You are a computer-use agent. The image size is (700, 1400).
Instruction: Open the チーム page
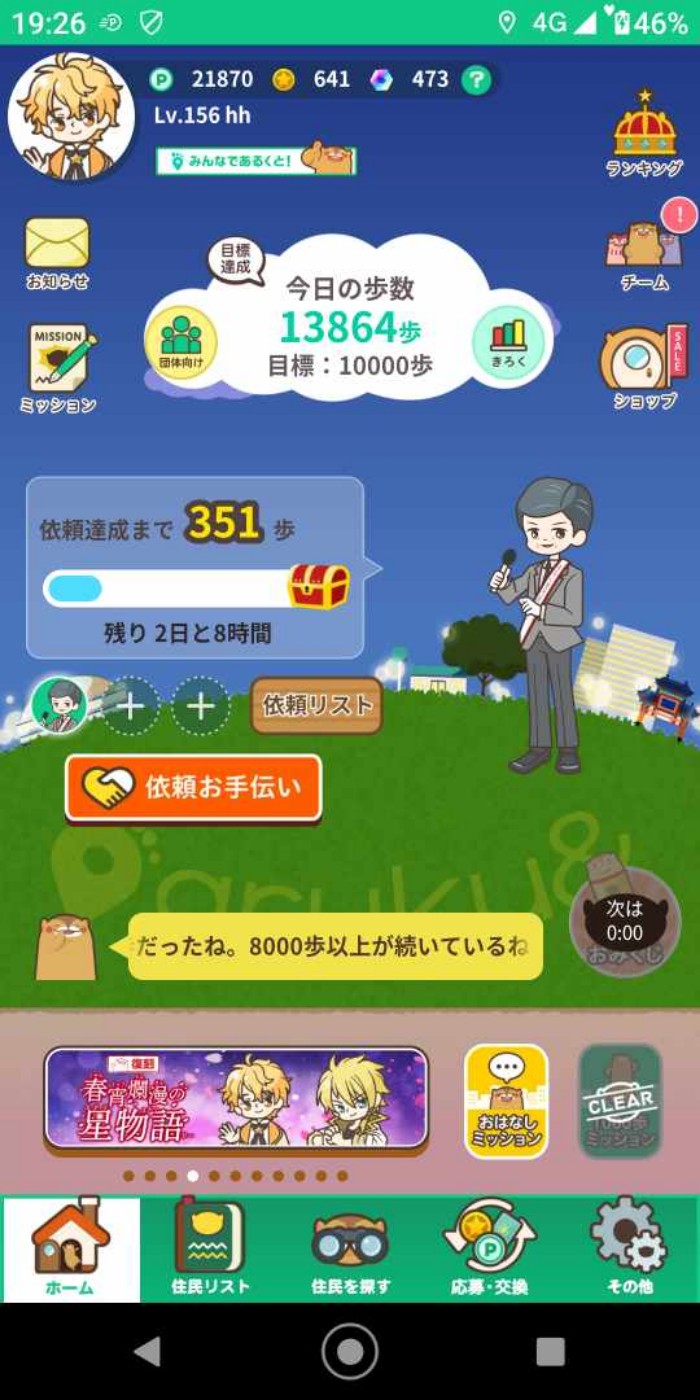(x=645, y=253)
